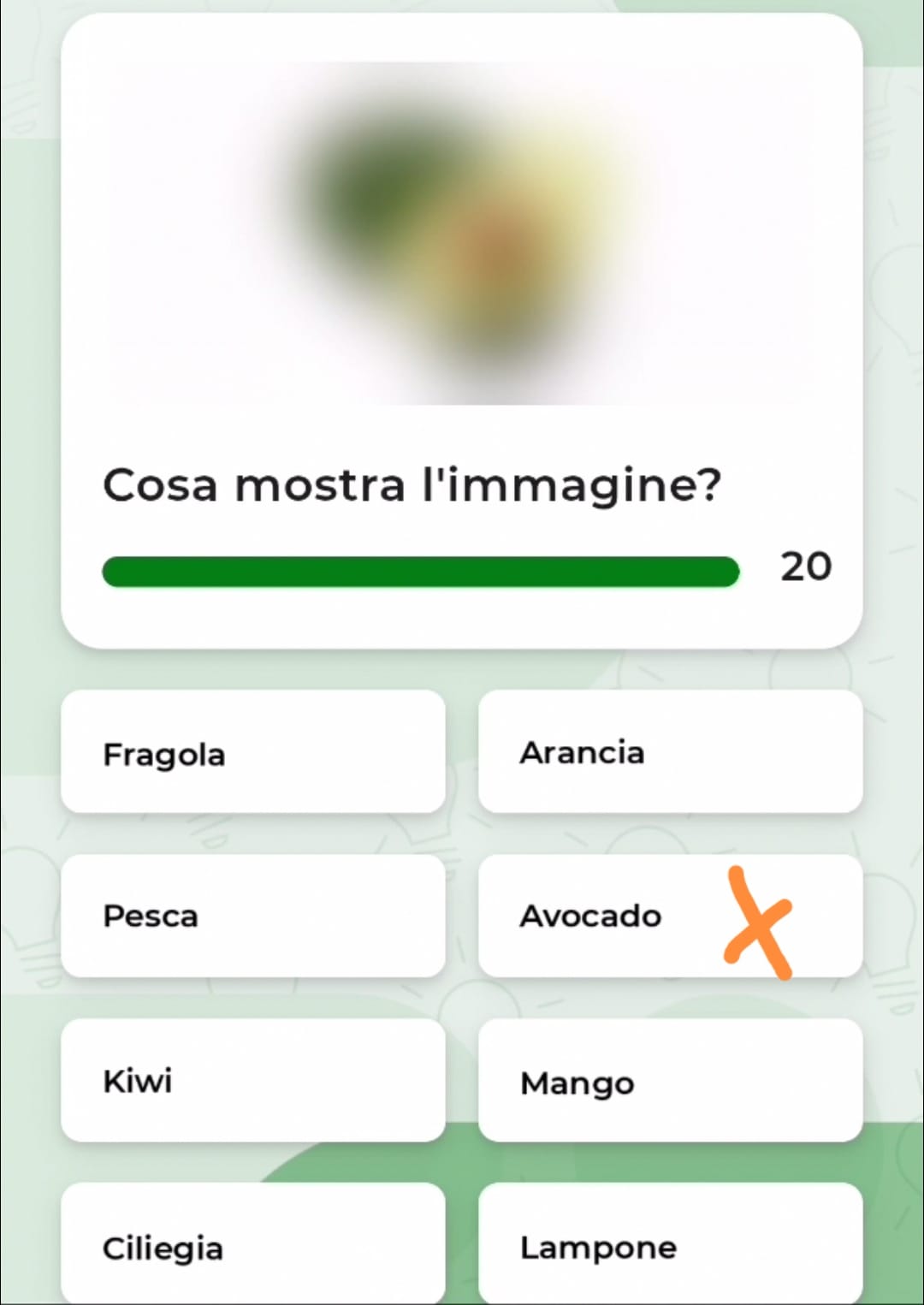The width and height of the screenshot is (924, 1305).
Task: Select Mango as your guess
Action: [670, 1080]
